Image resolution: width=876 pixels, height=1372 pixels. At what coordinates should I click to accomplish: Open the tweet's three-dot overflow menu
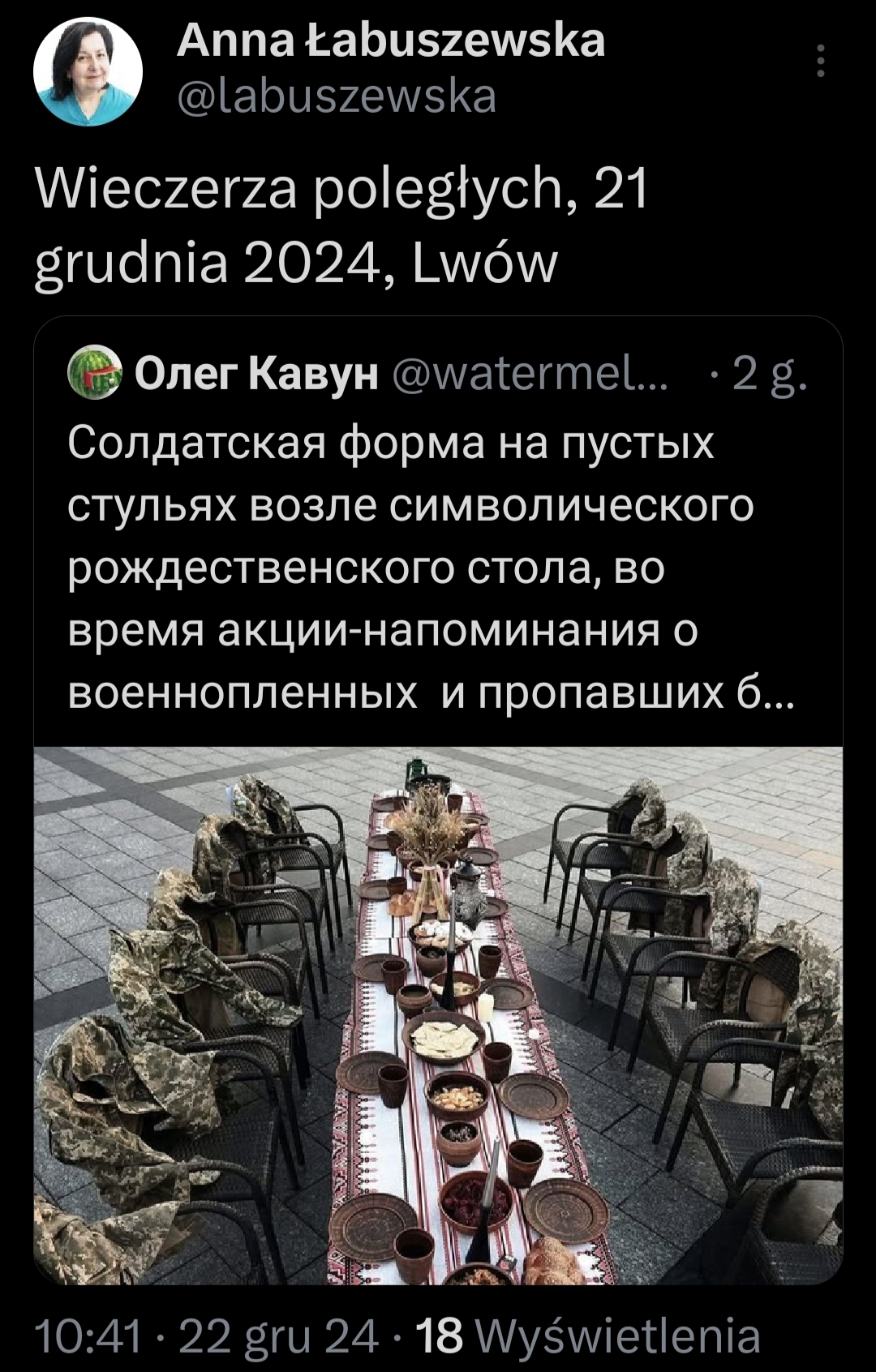coord(821,61)
